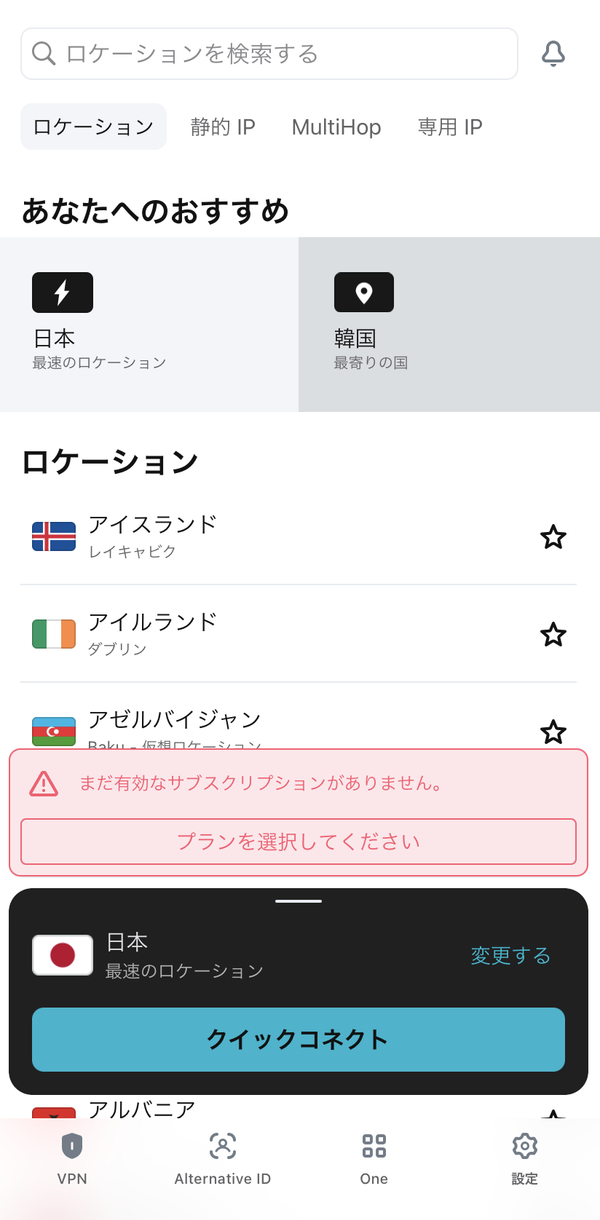Image resolution: width=600 pixels, height=1220 pixels.
Task: Go to the 設定 tab
Action: click(525, 1159)
